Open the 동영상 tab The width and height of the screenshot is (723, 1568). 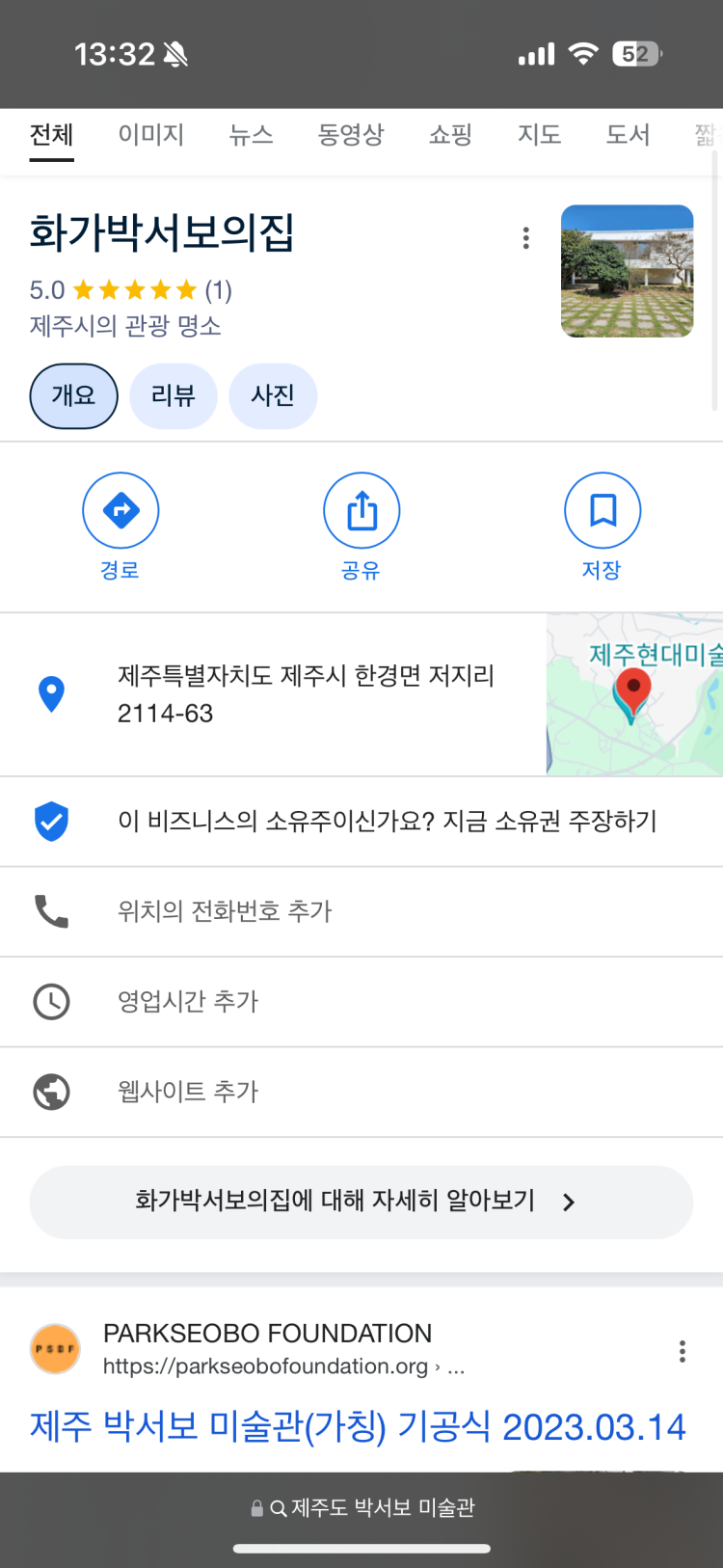(351, 135)
